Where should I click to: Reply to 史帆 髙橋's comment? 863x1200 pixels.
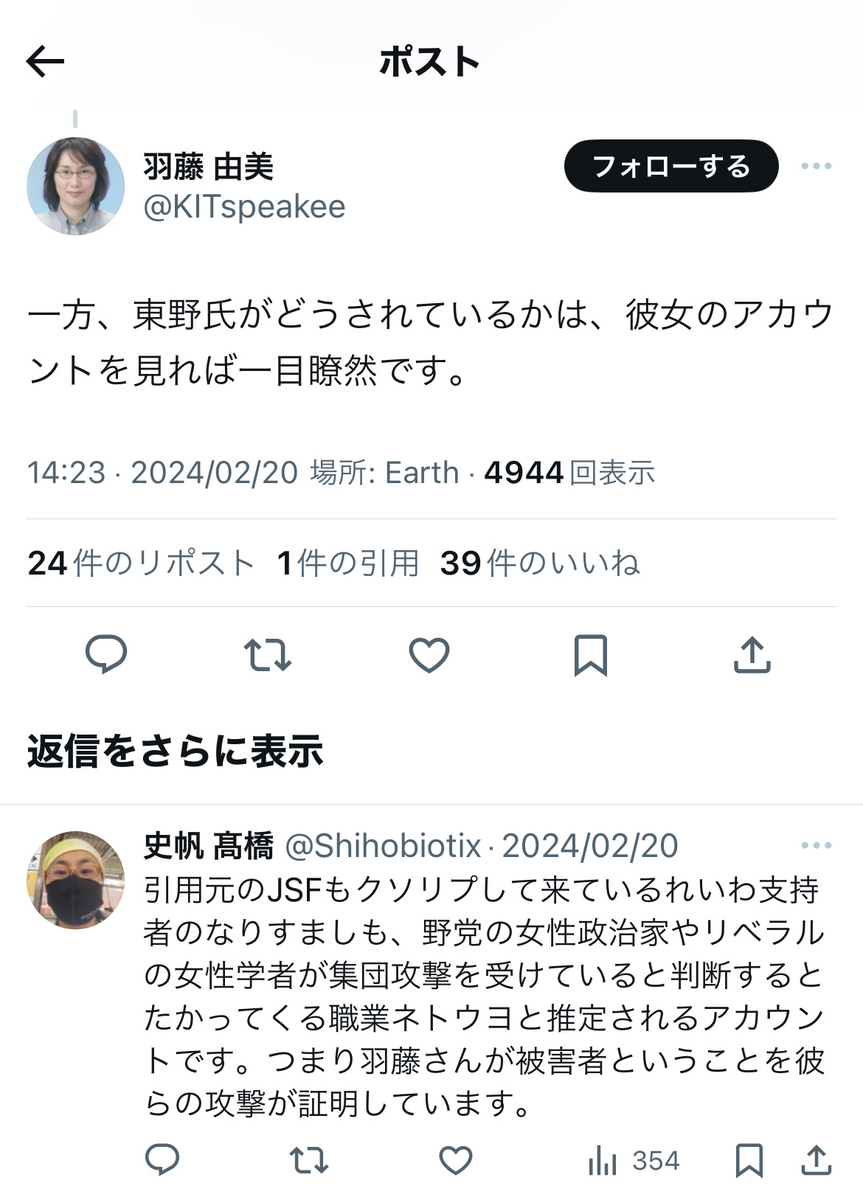[161, 1160]
